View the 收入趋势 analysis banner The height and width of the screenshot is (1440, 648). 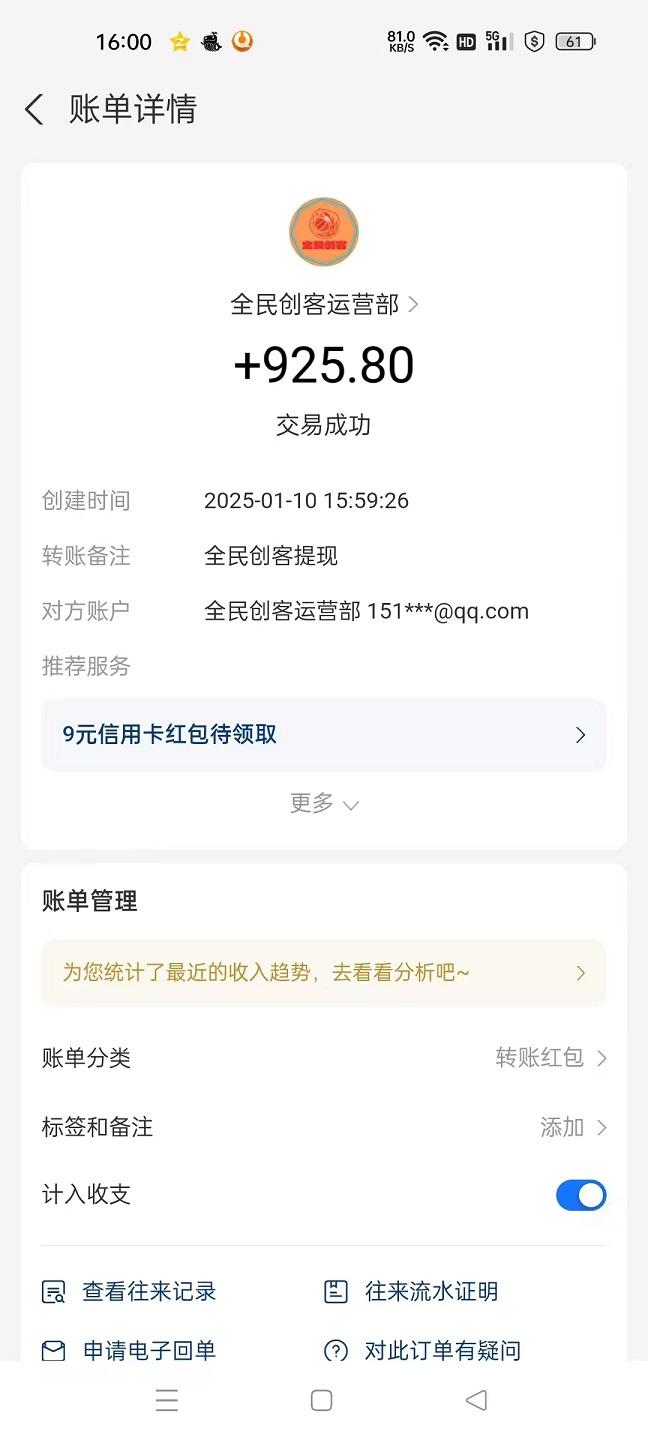pos(324,973)
